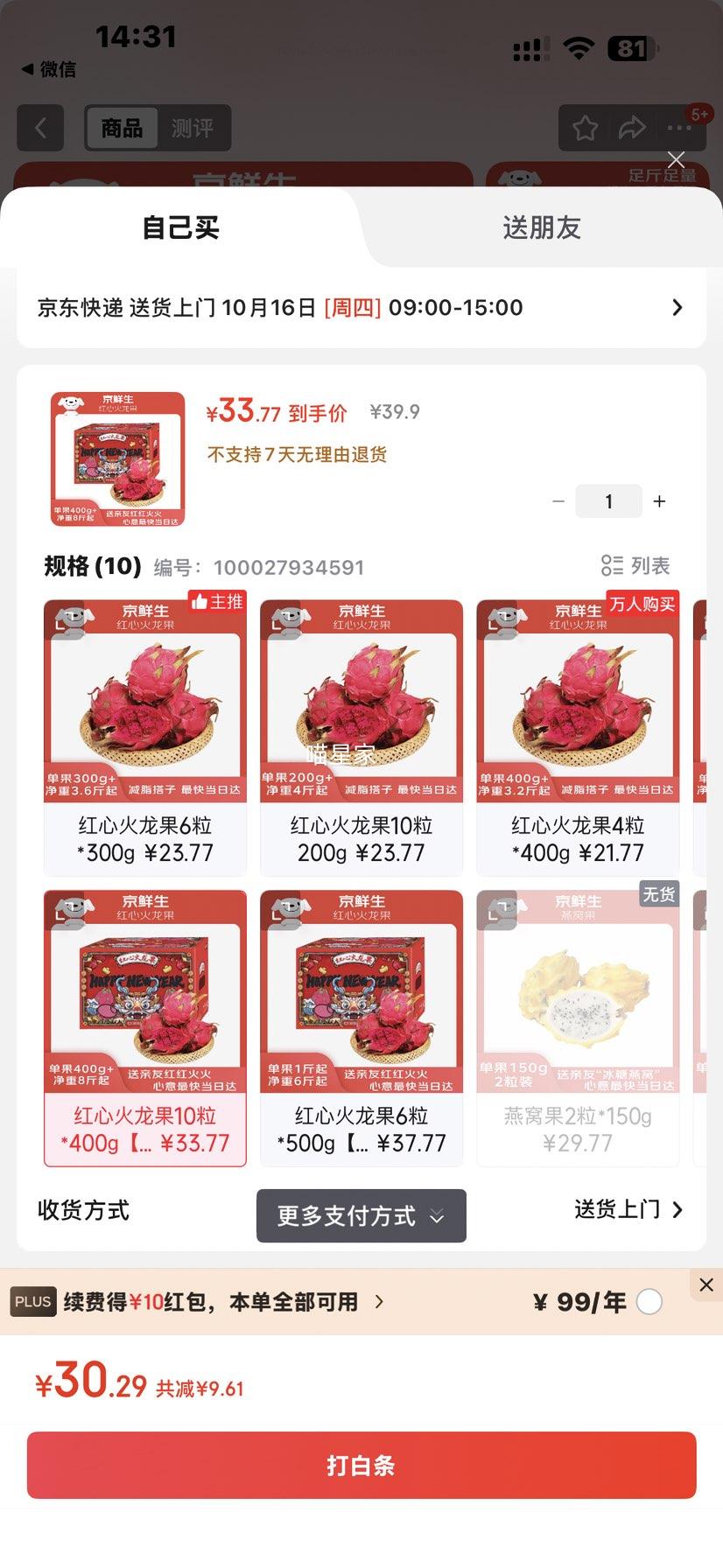Select the PLUS ¥99/年 renewal option
The image size is (723, 1568).
click(649, 1302)
